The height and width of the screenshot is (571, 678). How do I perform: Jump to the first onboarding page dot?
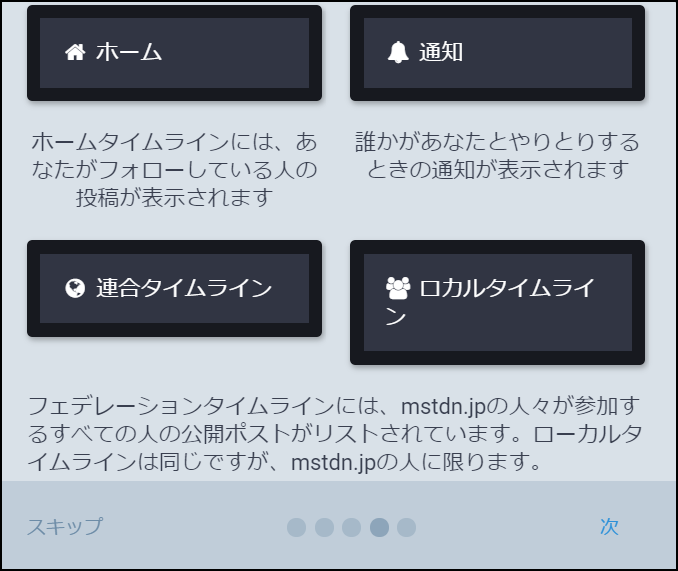pos(297,527)
